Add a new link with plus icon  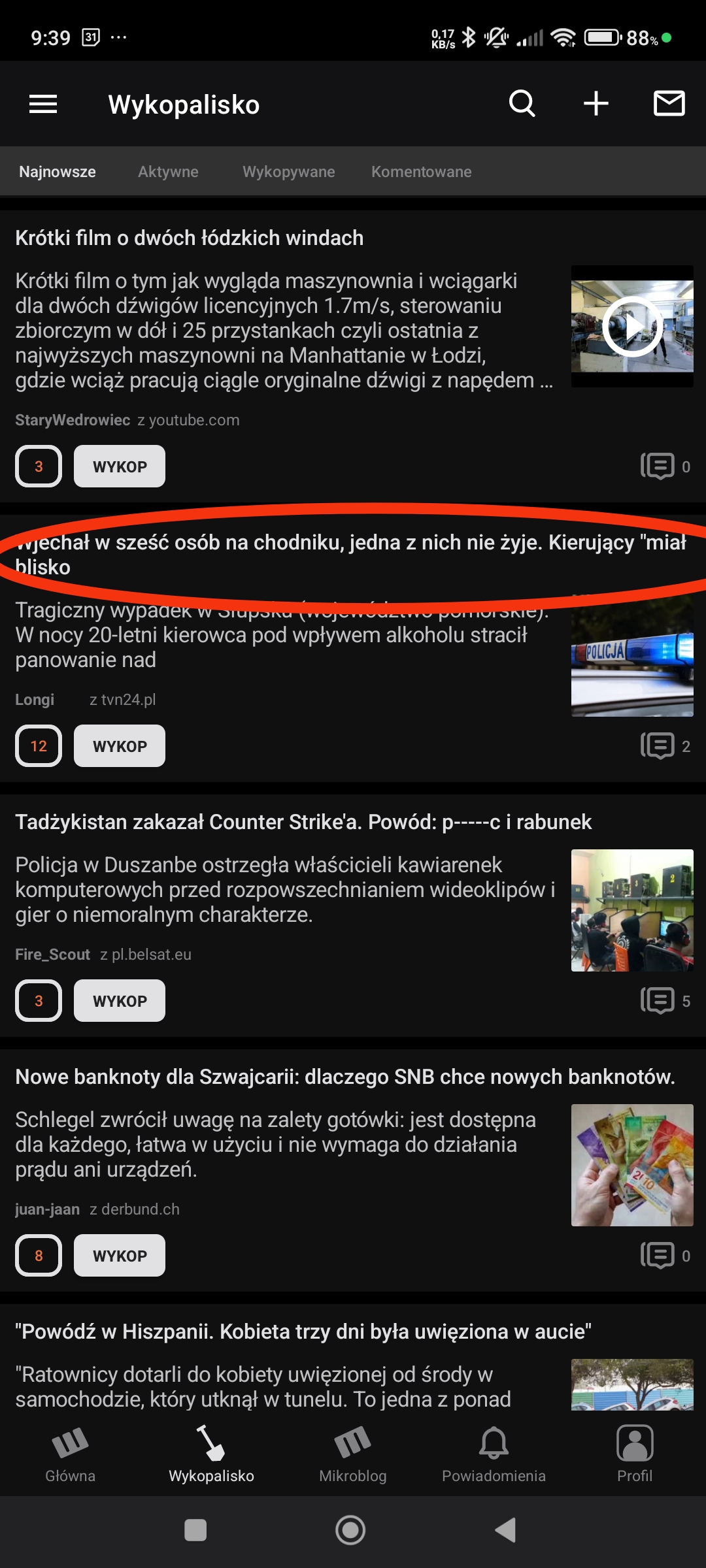pyautogui.click(x=596, y=104)
